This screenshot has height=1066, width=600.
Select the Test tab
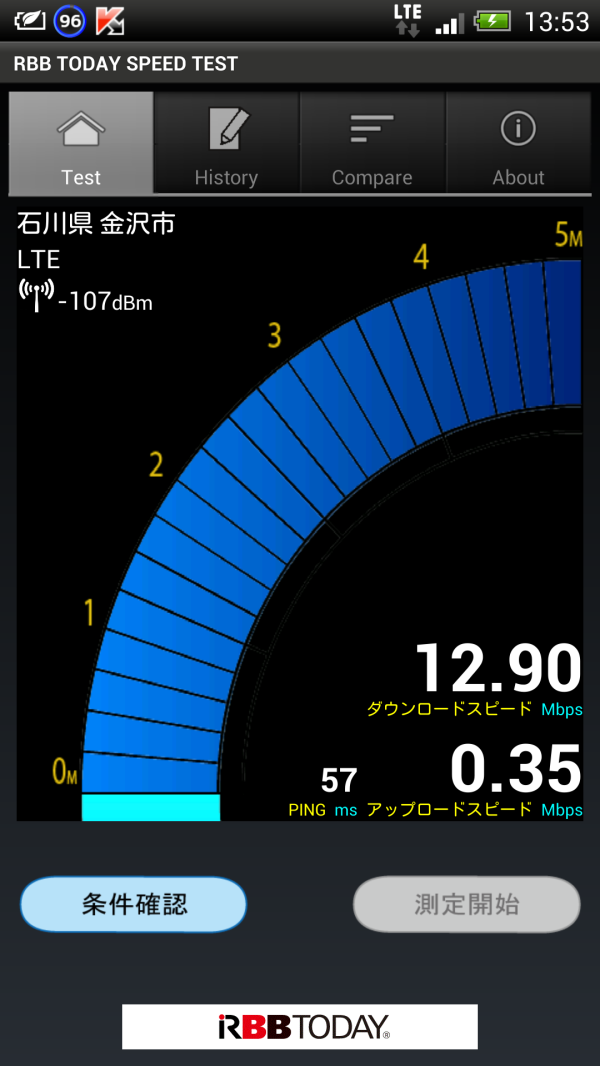[x=81, y=143]
